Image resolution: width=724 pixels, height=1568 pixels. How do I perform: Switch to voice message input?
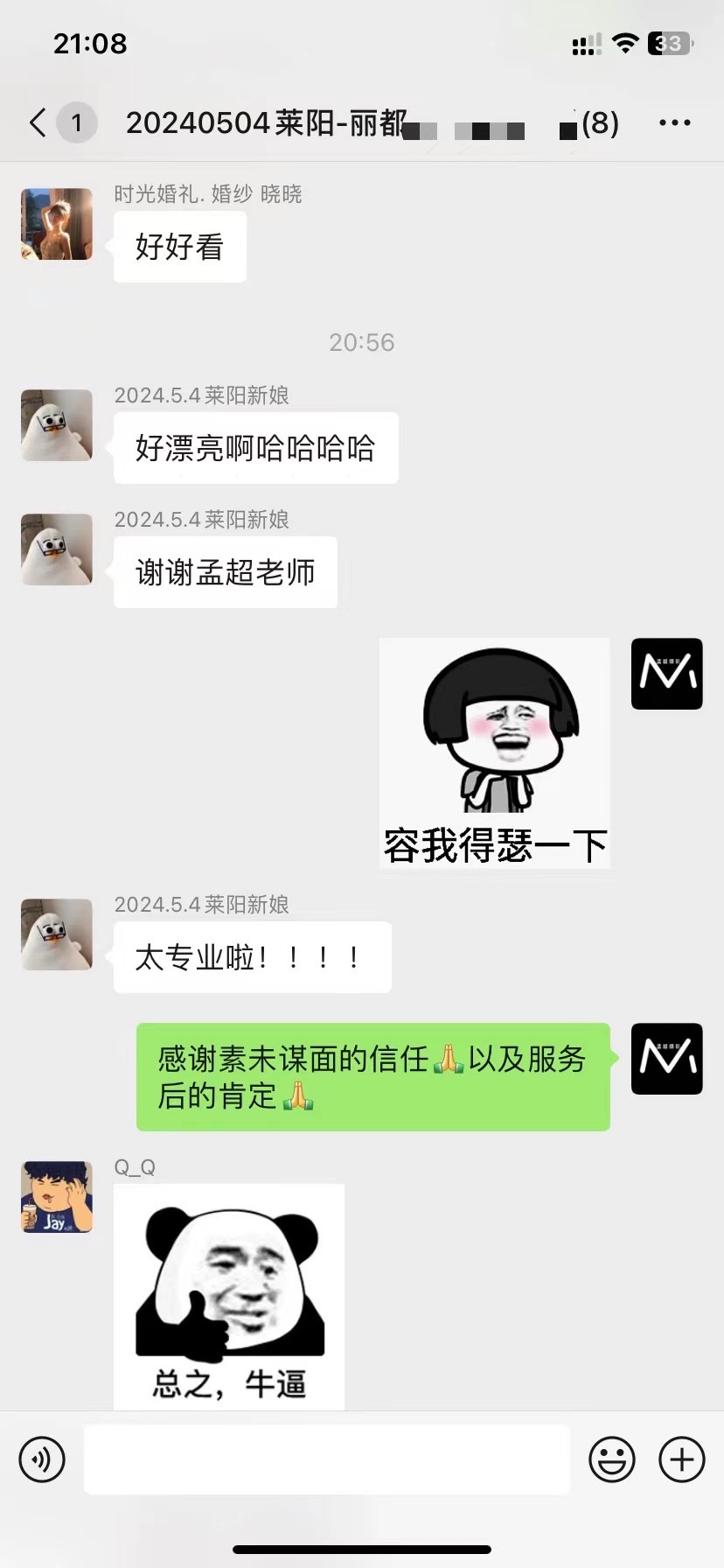(x=42, y=1459)
